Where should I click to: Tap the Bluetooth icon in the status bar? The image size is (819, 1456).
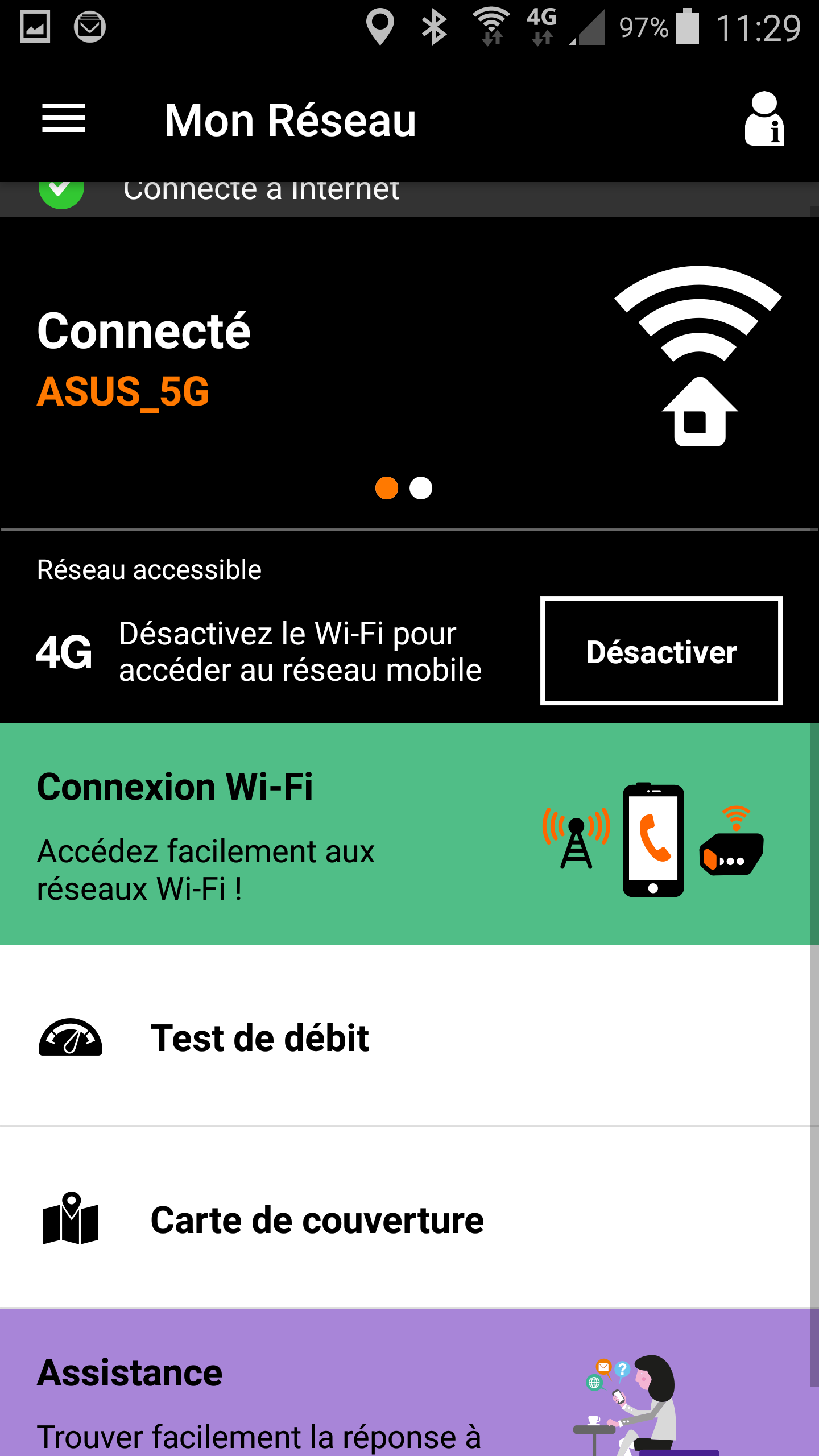[x=433, y=26]
